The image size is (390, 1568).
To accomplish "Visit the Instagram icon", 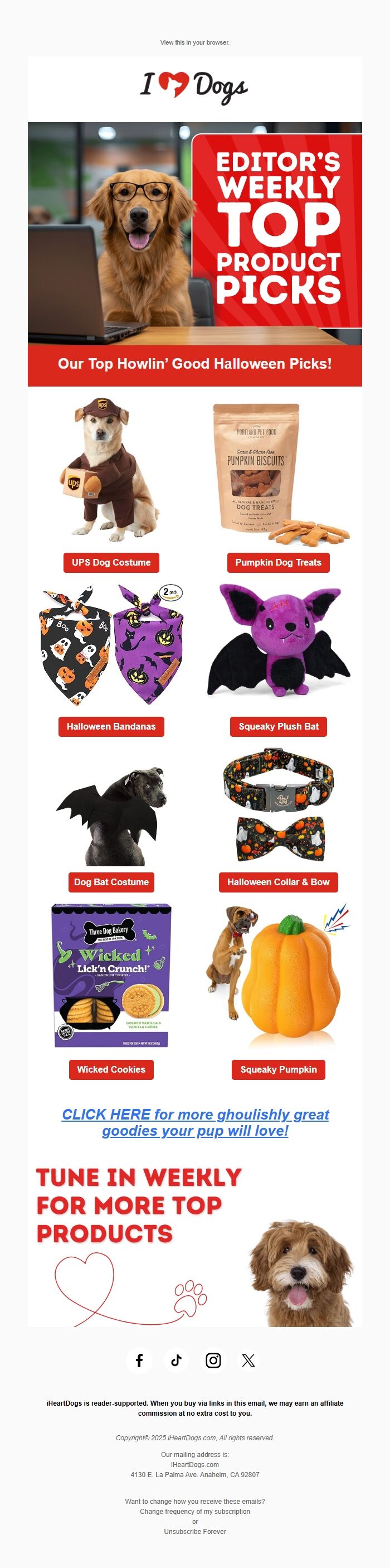I will tap(213, 1360).
